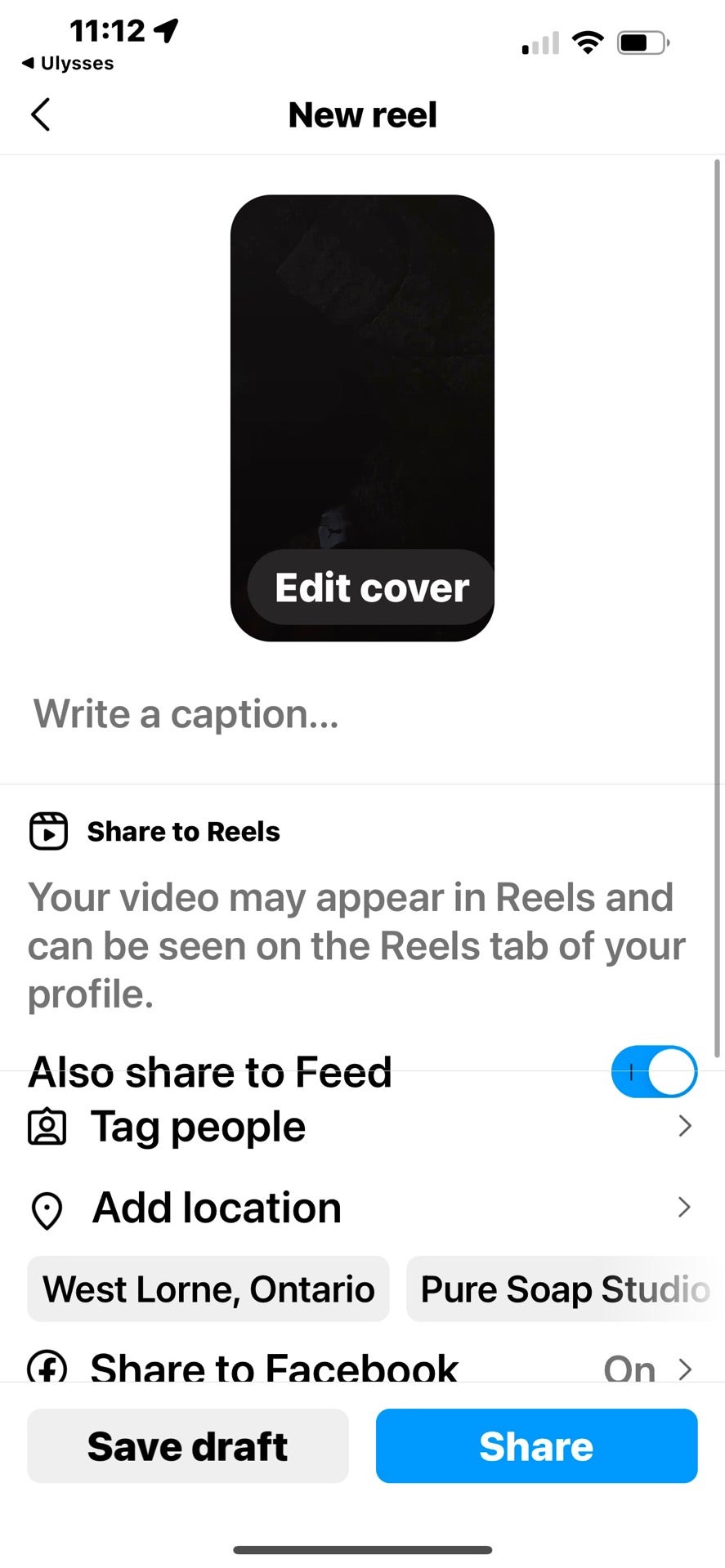Image resolution: width=725 pixels, height=1568 pixels.
Task: Save the reel as draft
Action: (x=188, y=1445)
